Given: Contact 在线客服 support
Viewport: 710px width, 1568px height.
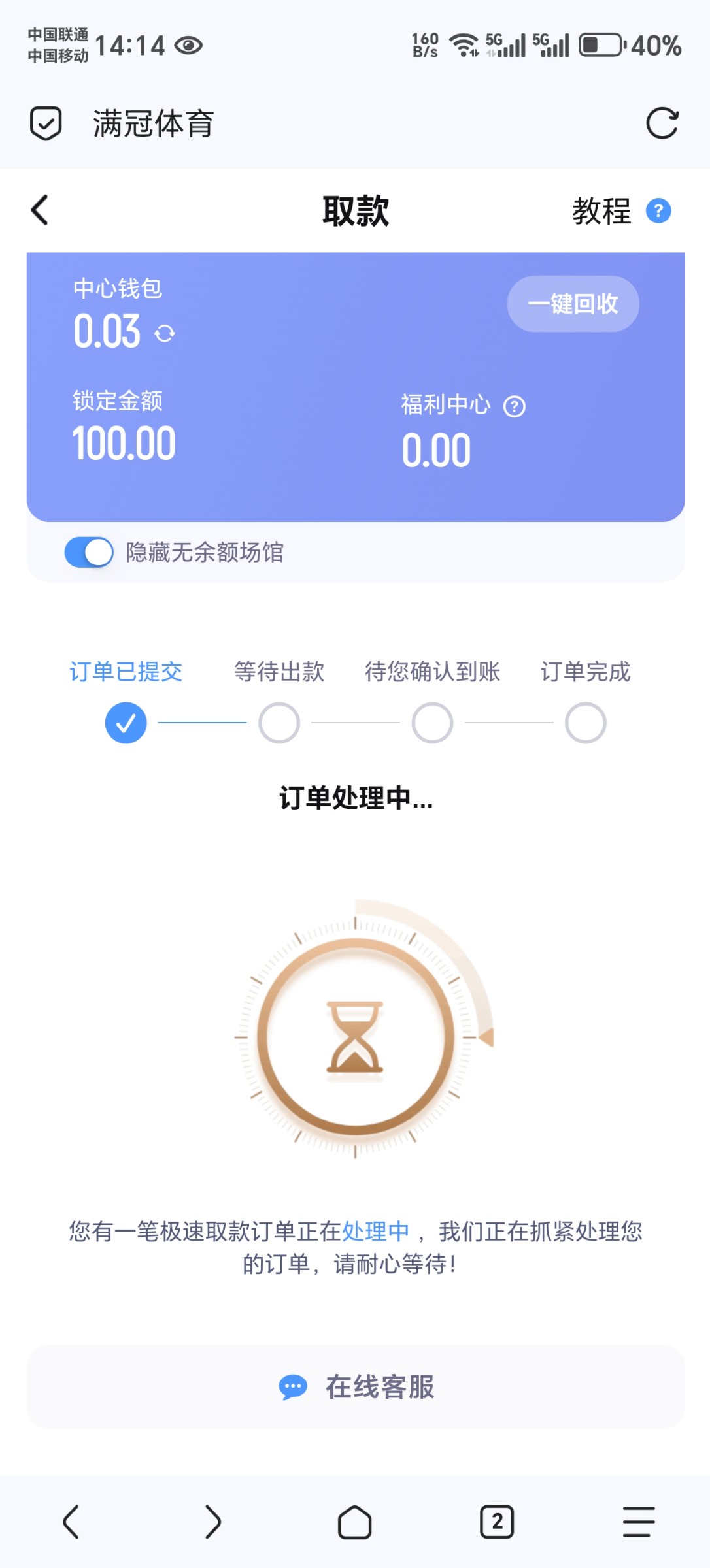Looking at the screenshot, I should point(356,1386).
